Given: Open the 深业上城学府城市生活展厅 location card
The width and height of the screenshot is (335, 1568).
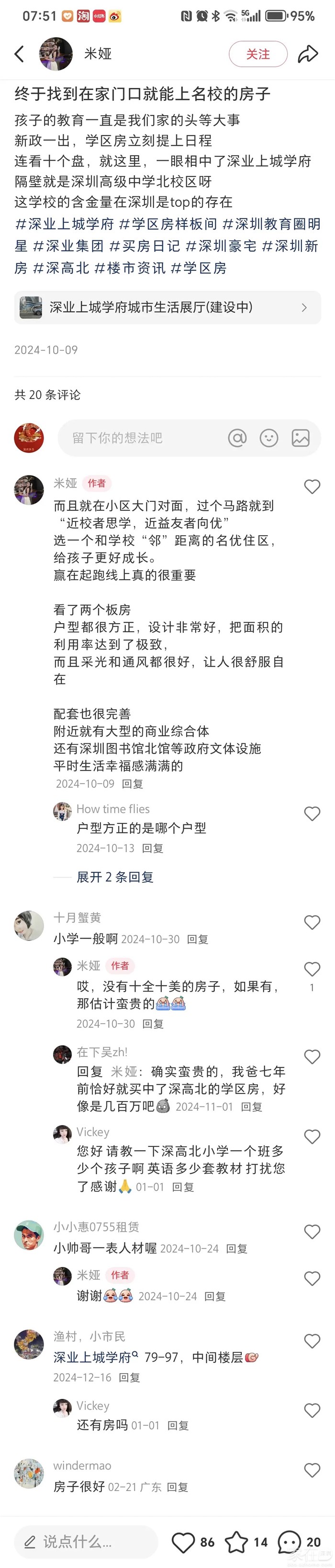Looking at the screenshot, I should pyautogui.click(x=167, y=307).
